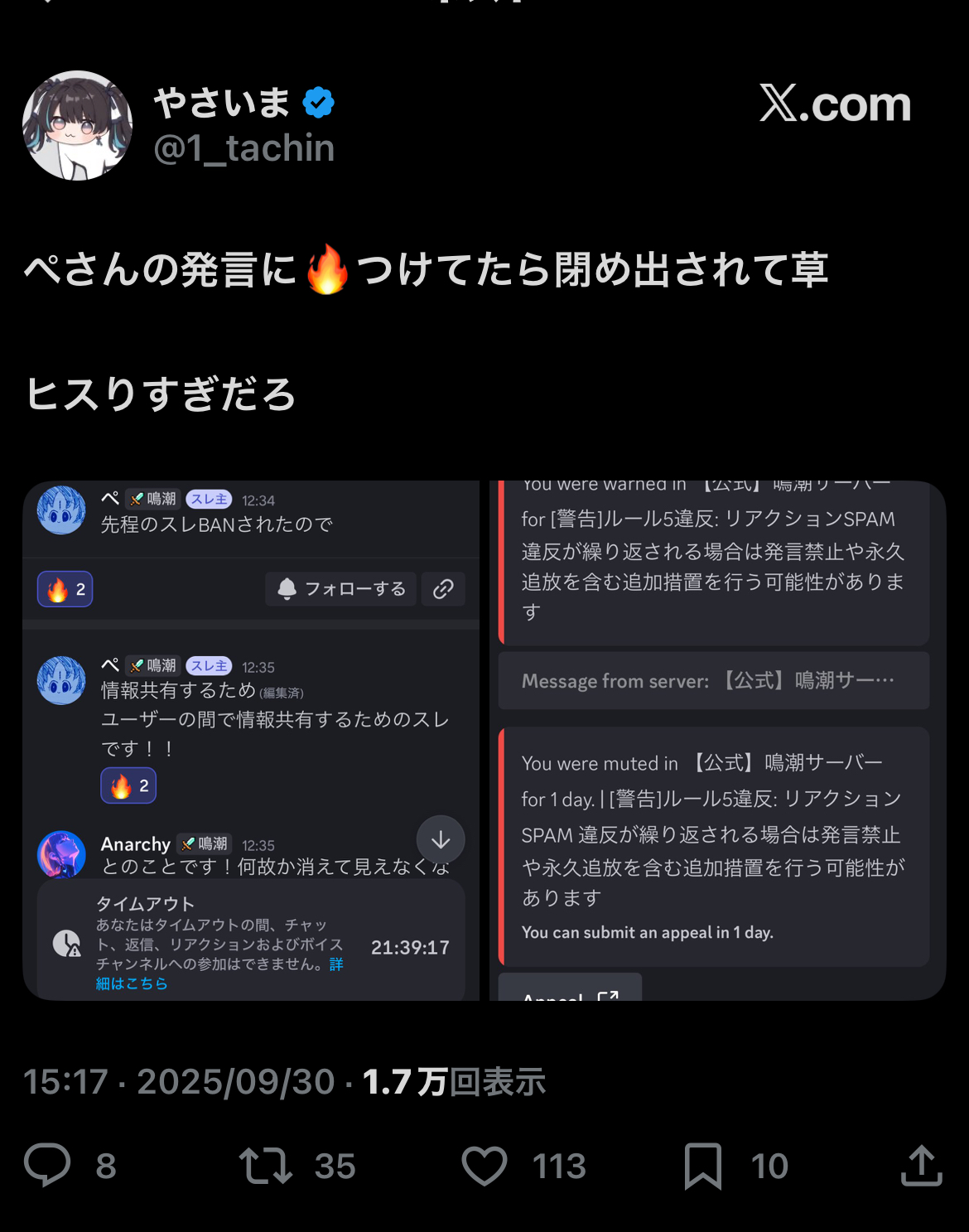
Task: Open やさいま's profile picture
Action: pos(77,126)
